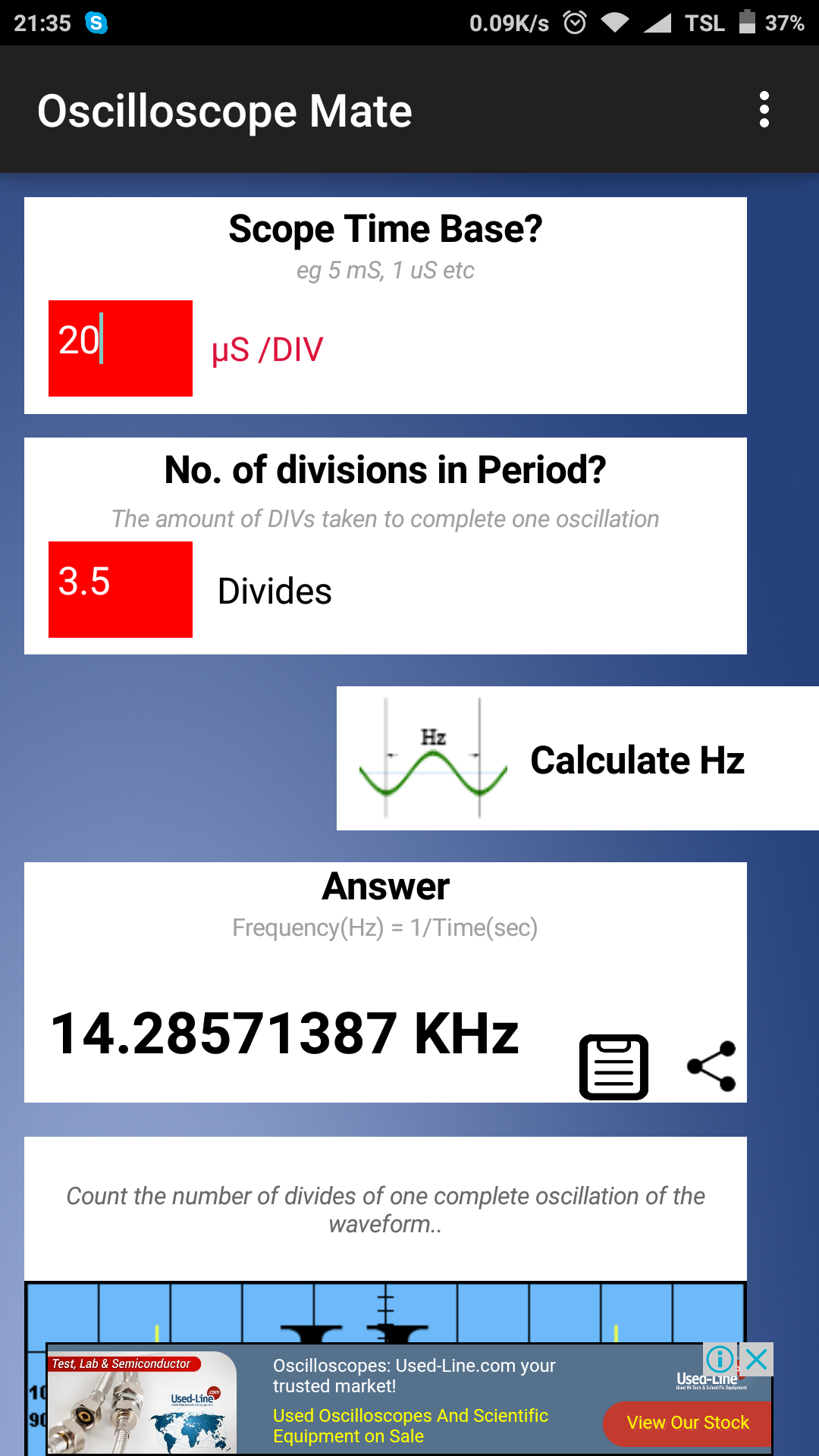
Task: Share the calculated frequency
Action: (711, 1066)
